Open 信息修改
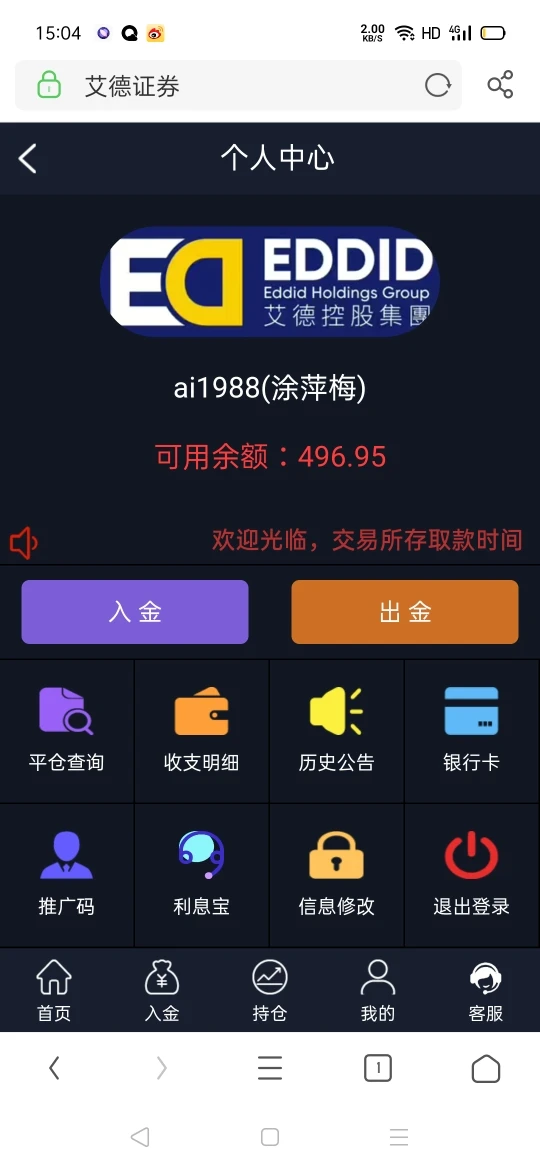 point(336,875)
